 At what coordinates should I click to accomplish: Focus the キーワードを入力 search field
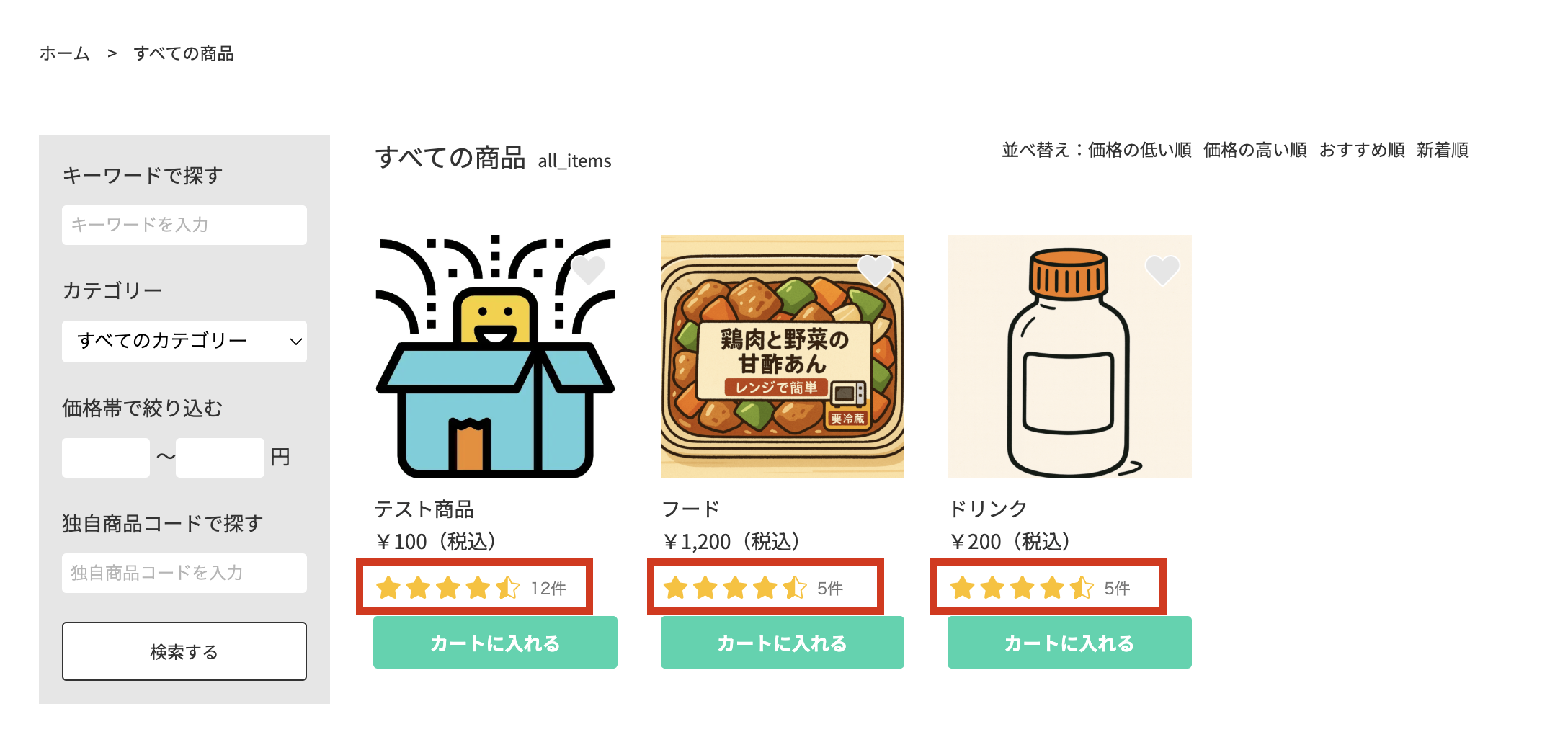pos(184,225)
